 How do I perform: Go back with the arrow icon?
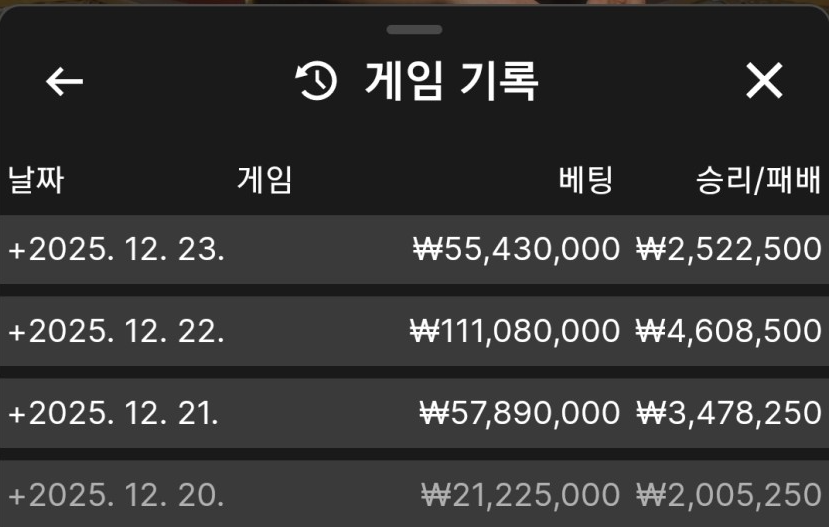65,82
